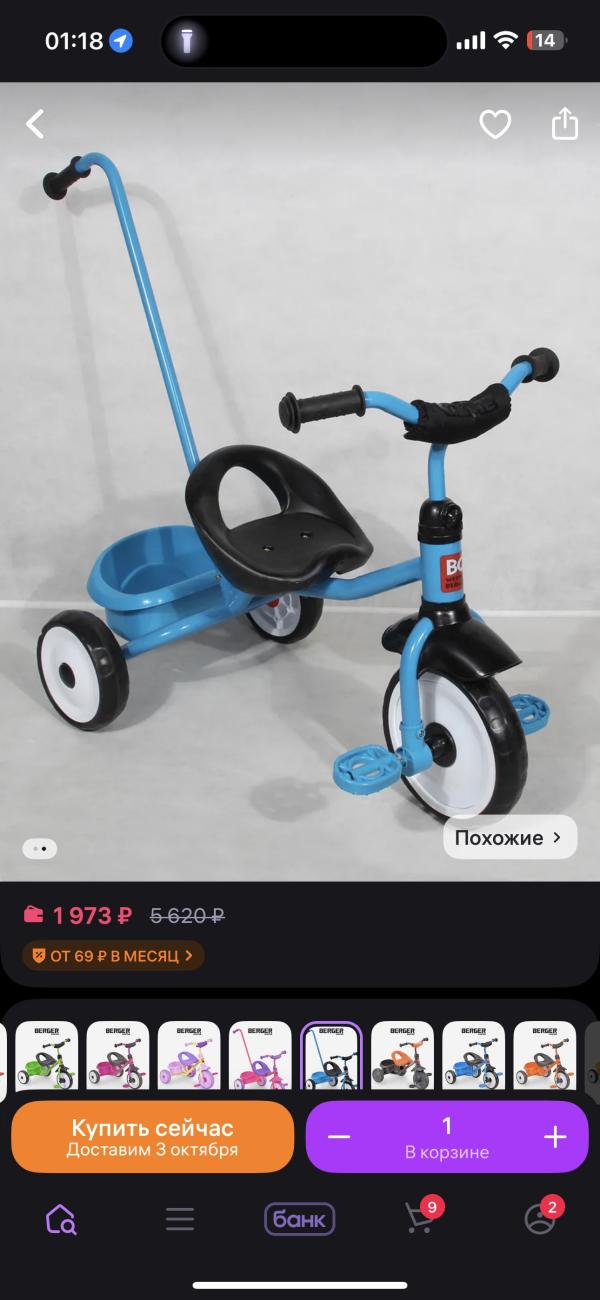Open the catalog menu tab
Screen dimensions: 600x1300
click(x=180, y=1219)
